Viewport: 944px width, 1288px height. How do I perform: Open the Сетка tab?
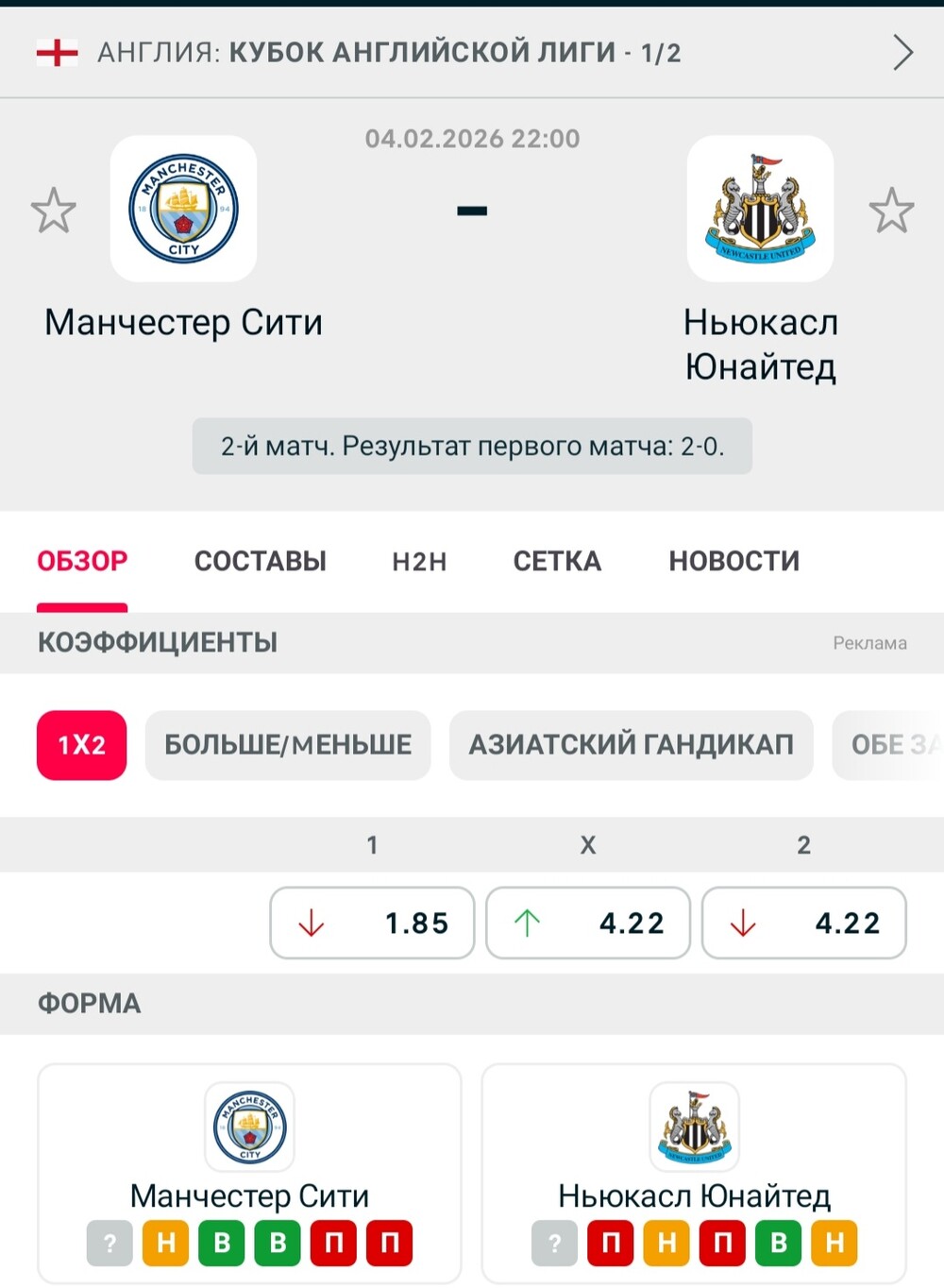pyautogui.click(x=557, y=561)
